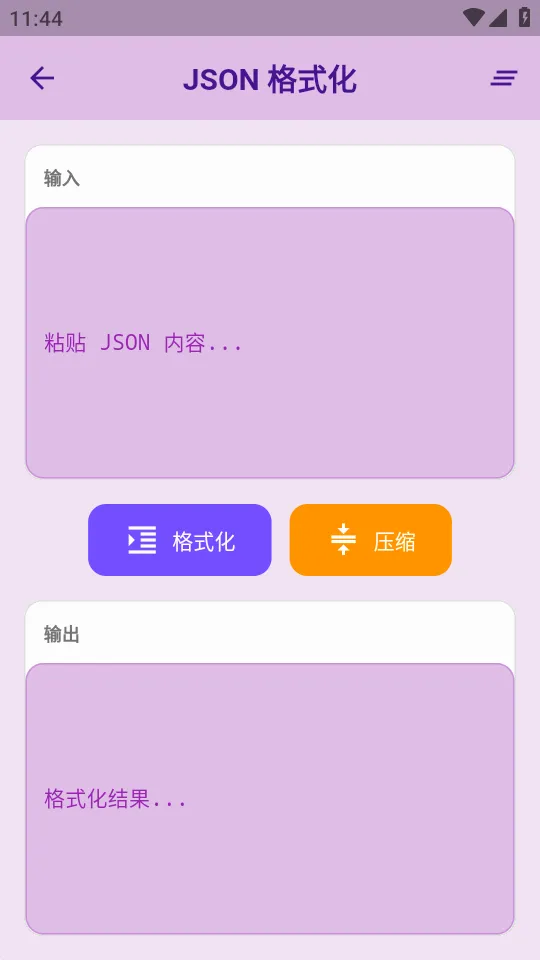Tap the 格式化 format button
540x960 pixels.
pyautogui.click(x=179, y=540)
